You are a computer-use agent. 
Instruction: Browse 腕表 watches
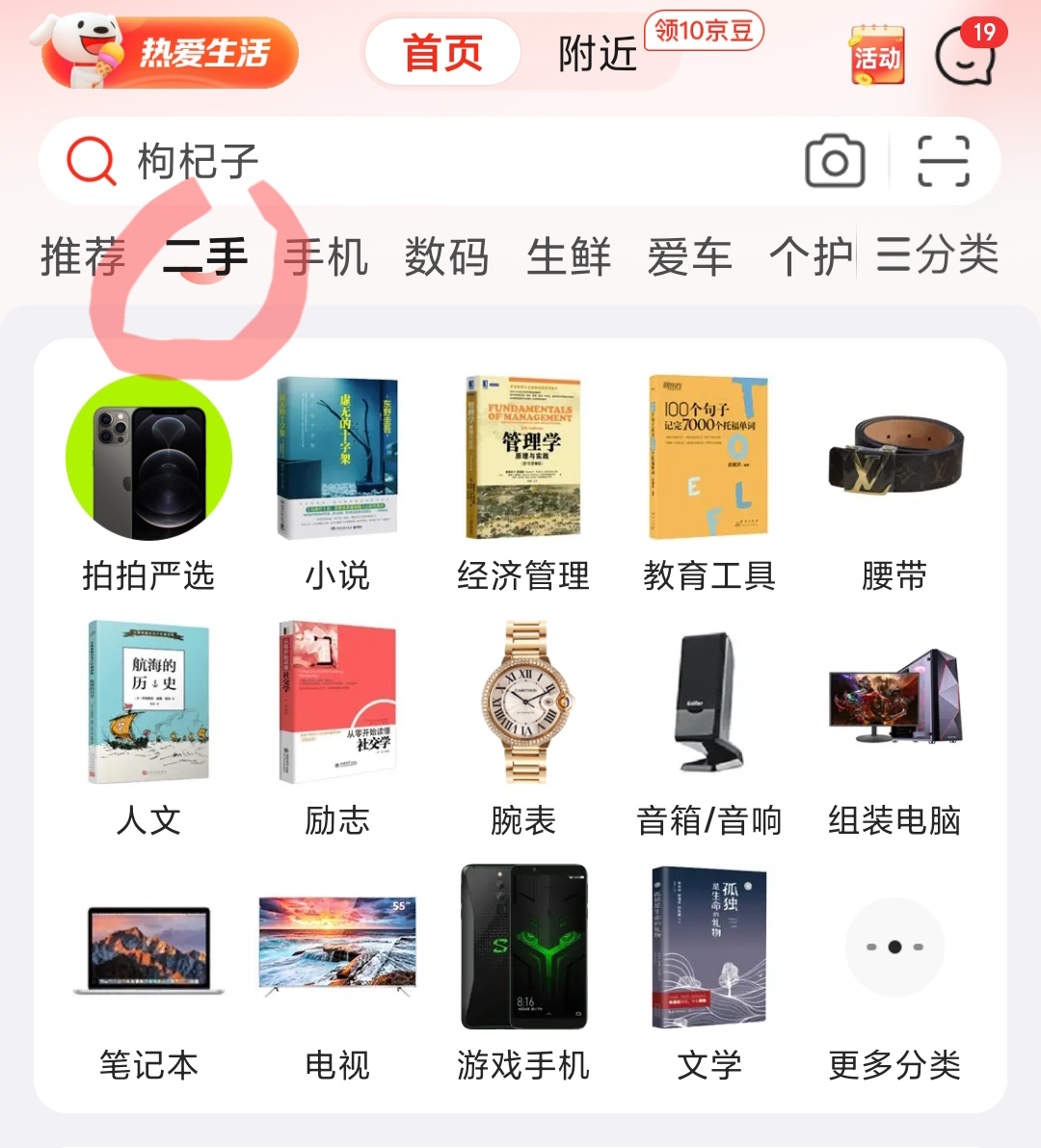click(522, 728)
